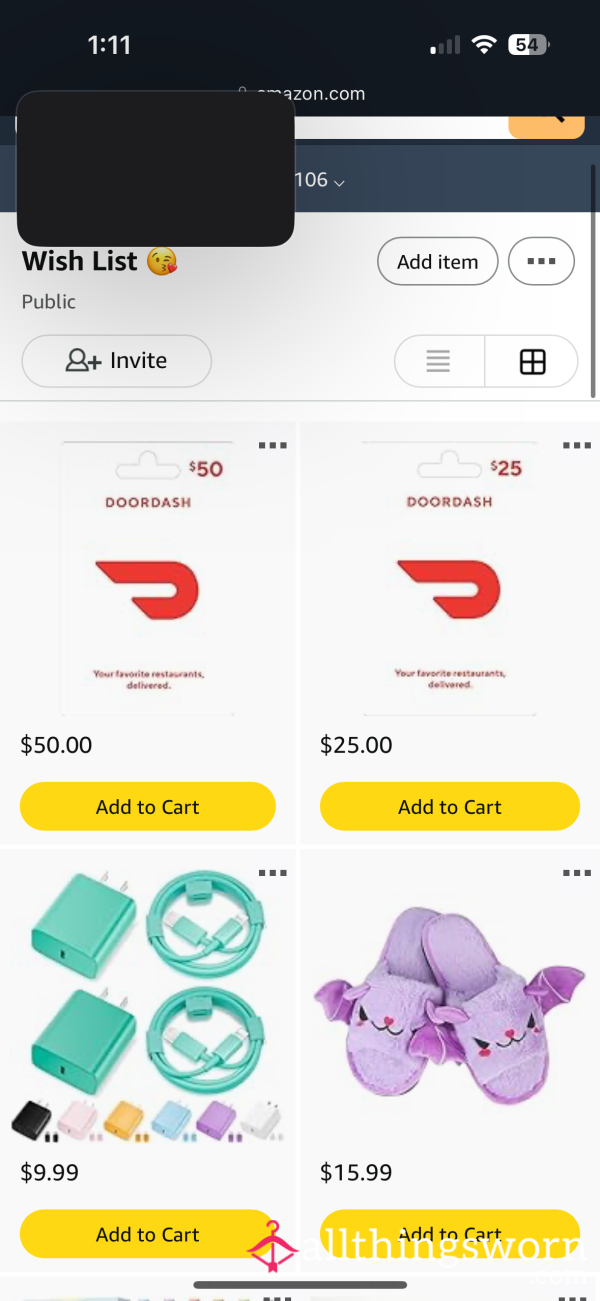Open options for the $25 DoorDash card

(x=577, y=445)
